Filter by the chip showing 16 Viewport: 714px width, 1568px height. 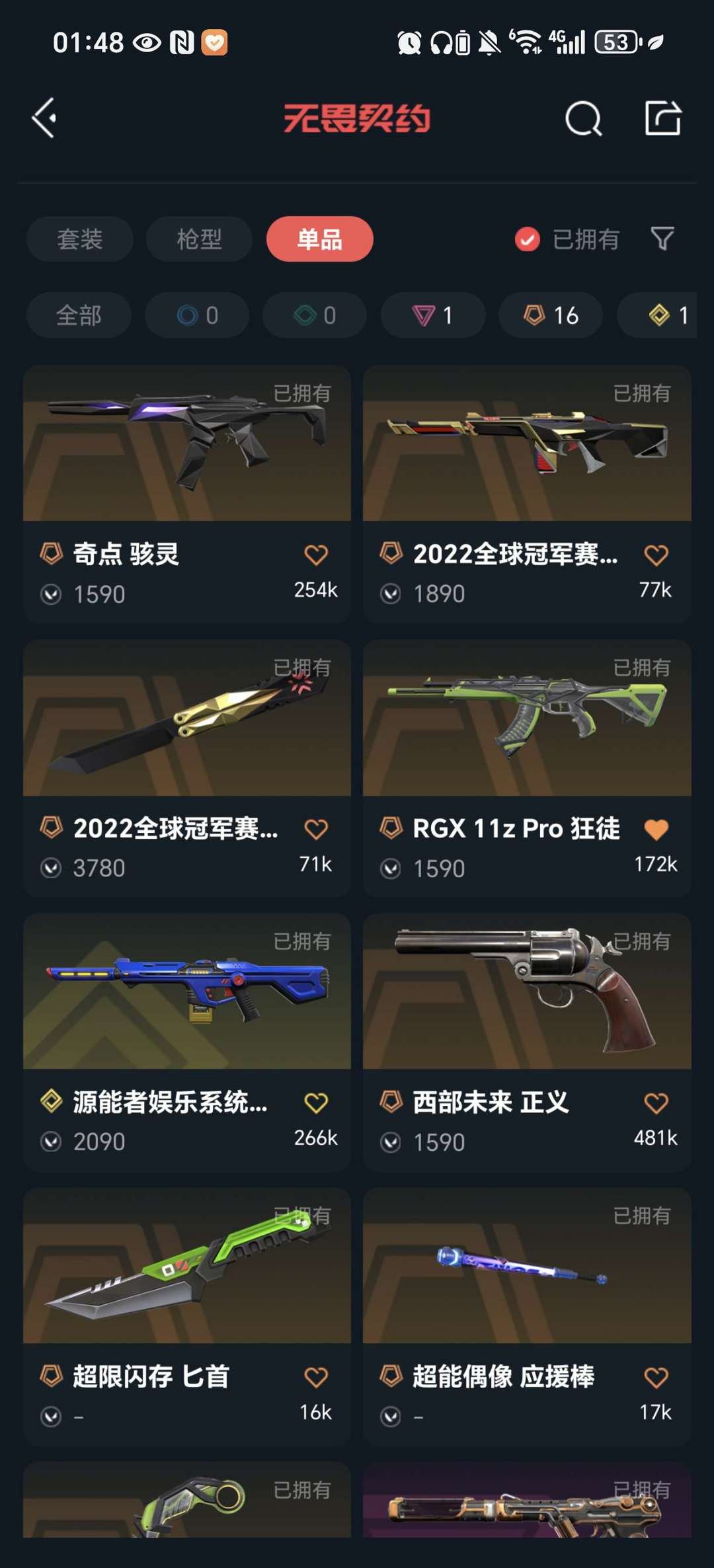click(x=551, y=315)
